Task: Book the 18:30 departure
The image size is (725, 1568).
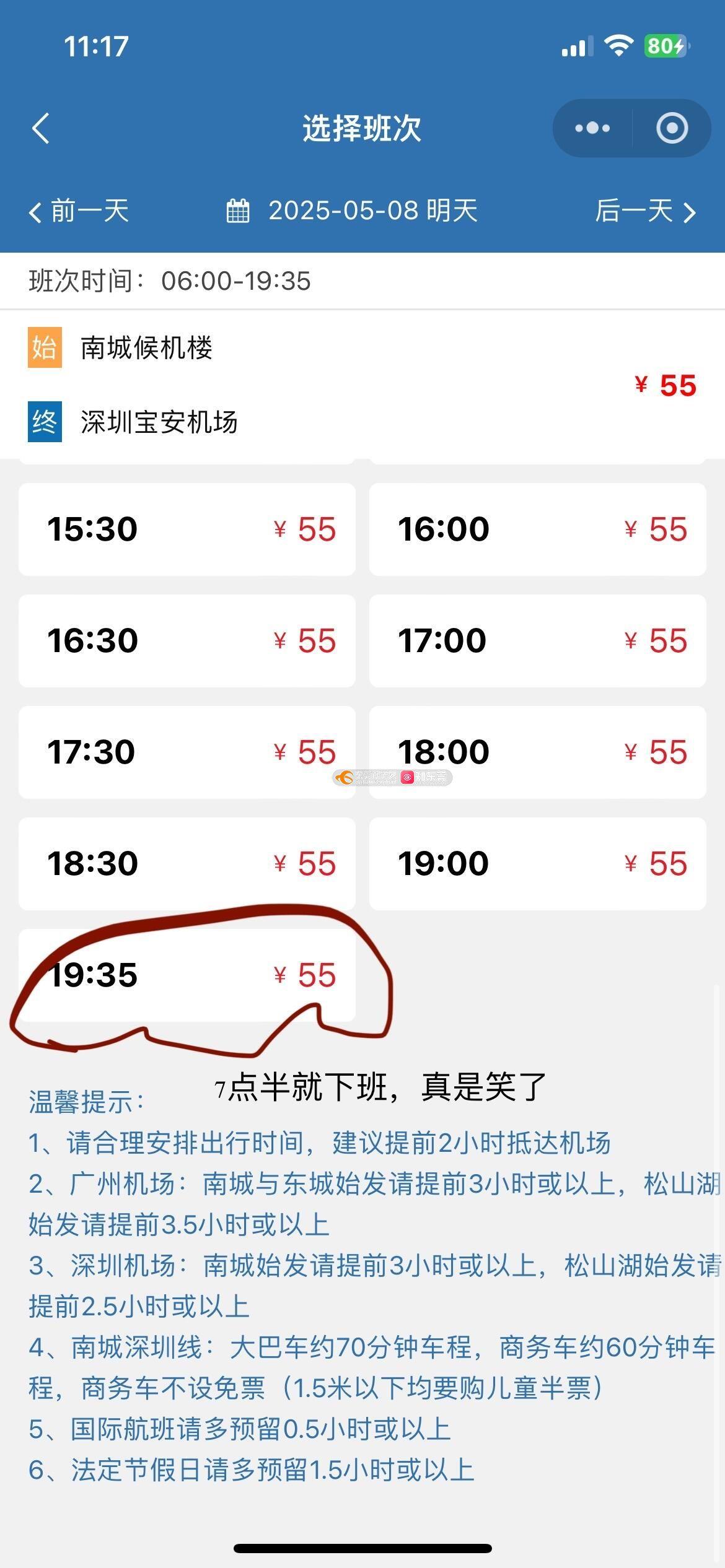Action: pos(187,864)
